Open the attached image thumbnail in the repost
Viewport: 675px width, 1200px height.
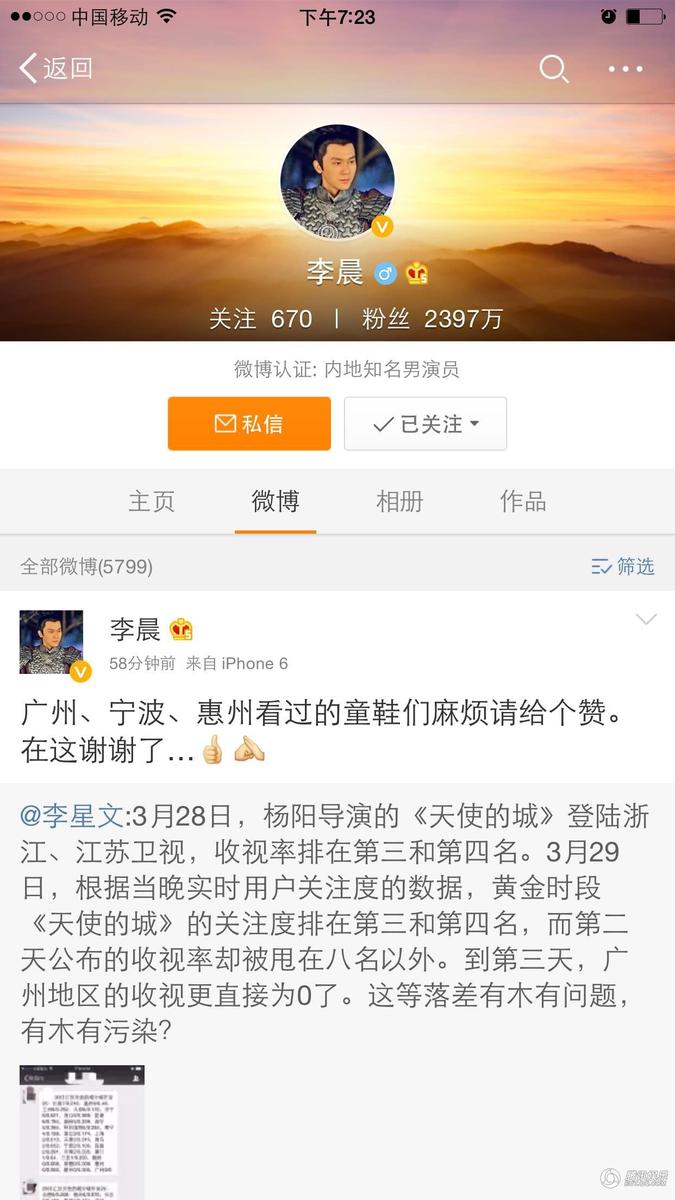(82, 1132)
